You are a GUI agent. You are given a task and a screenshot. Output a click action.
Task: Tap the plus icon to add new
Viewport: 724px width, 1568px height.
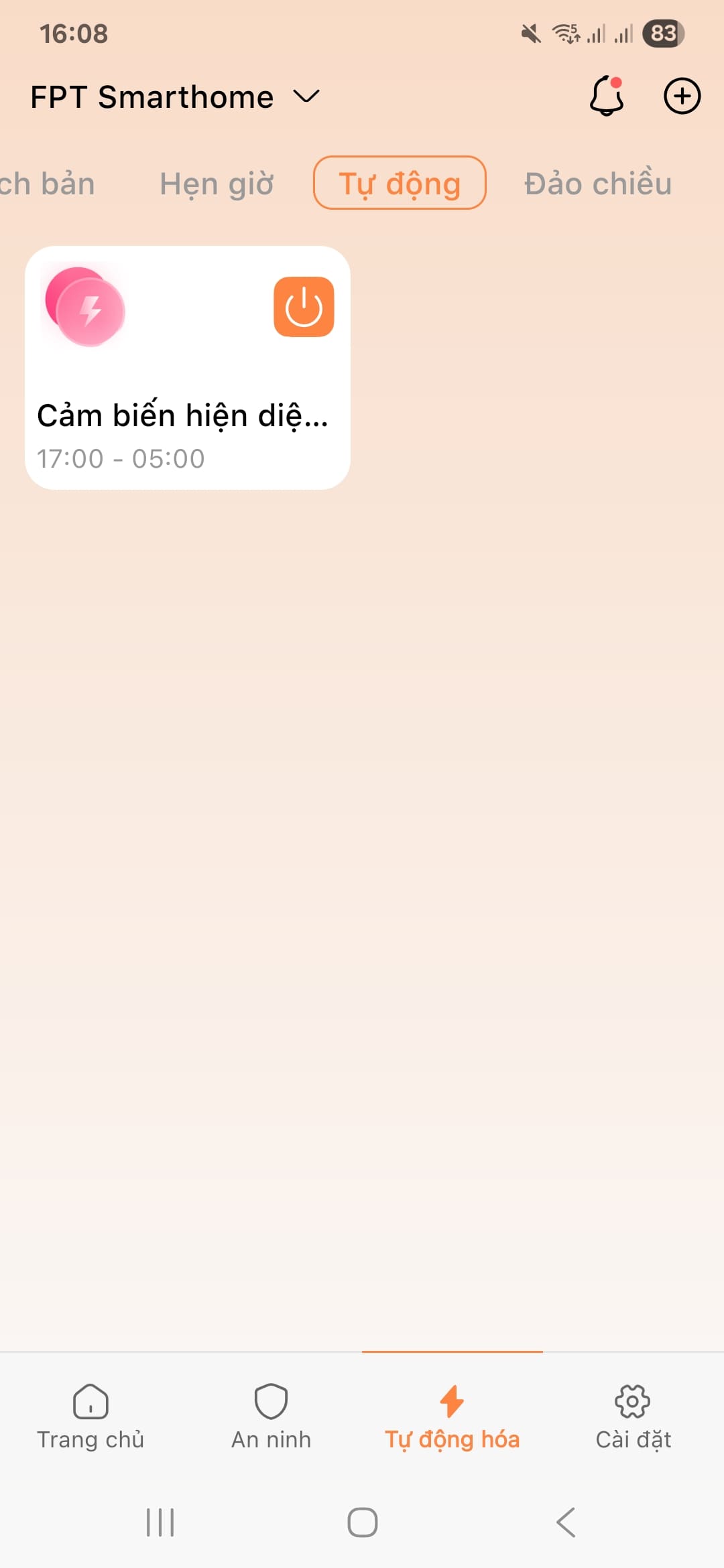(682, 96)
